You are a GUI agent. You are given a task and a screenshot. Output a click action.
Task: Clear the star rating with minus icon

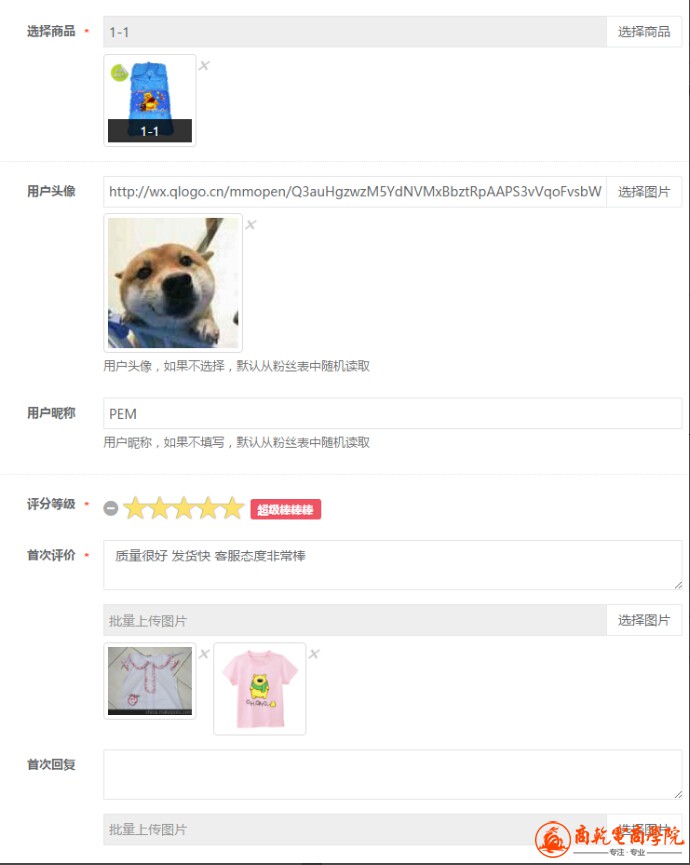point(111,509)
